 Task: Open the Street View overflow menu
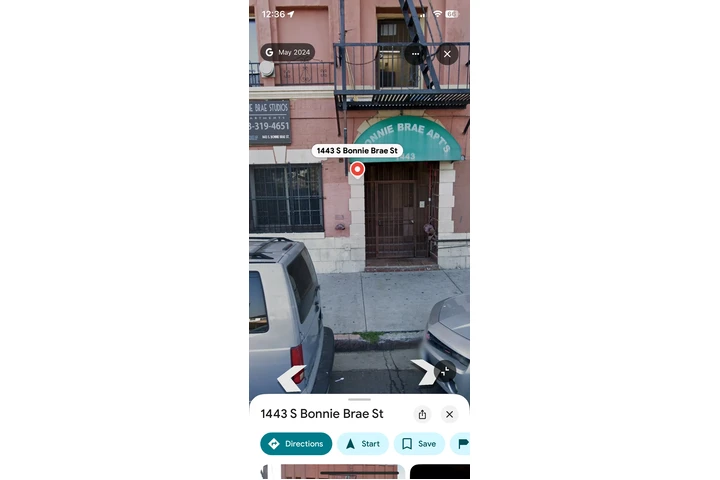415,54
